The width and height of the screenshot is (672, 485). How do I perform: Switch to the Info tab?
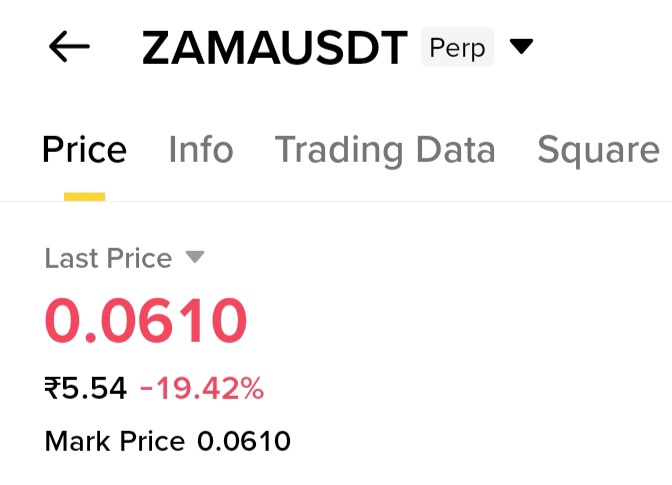pyautogui.click(x=200, y=150)
